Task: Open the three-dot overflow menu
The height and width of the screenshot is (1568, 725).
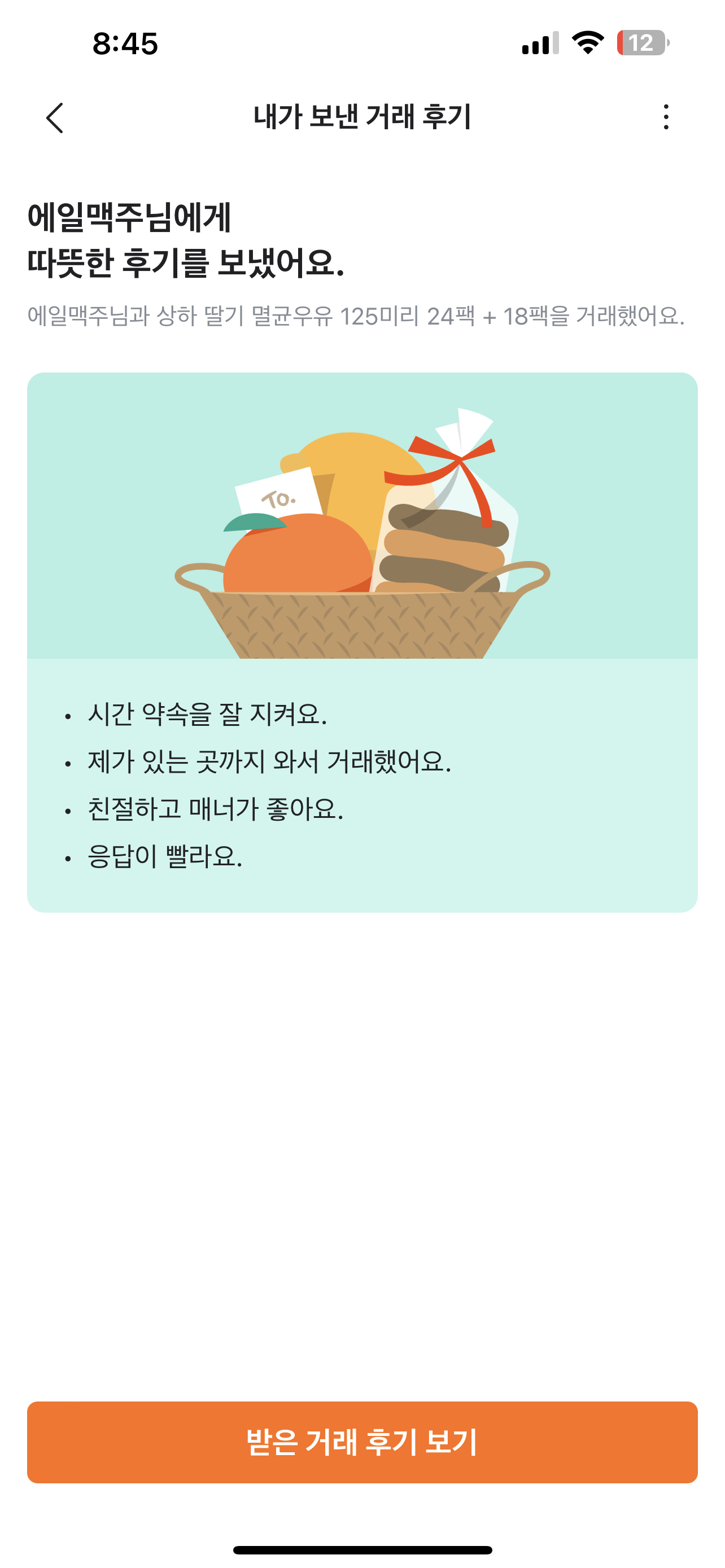Action: point(666,117)
